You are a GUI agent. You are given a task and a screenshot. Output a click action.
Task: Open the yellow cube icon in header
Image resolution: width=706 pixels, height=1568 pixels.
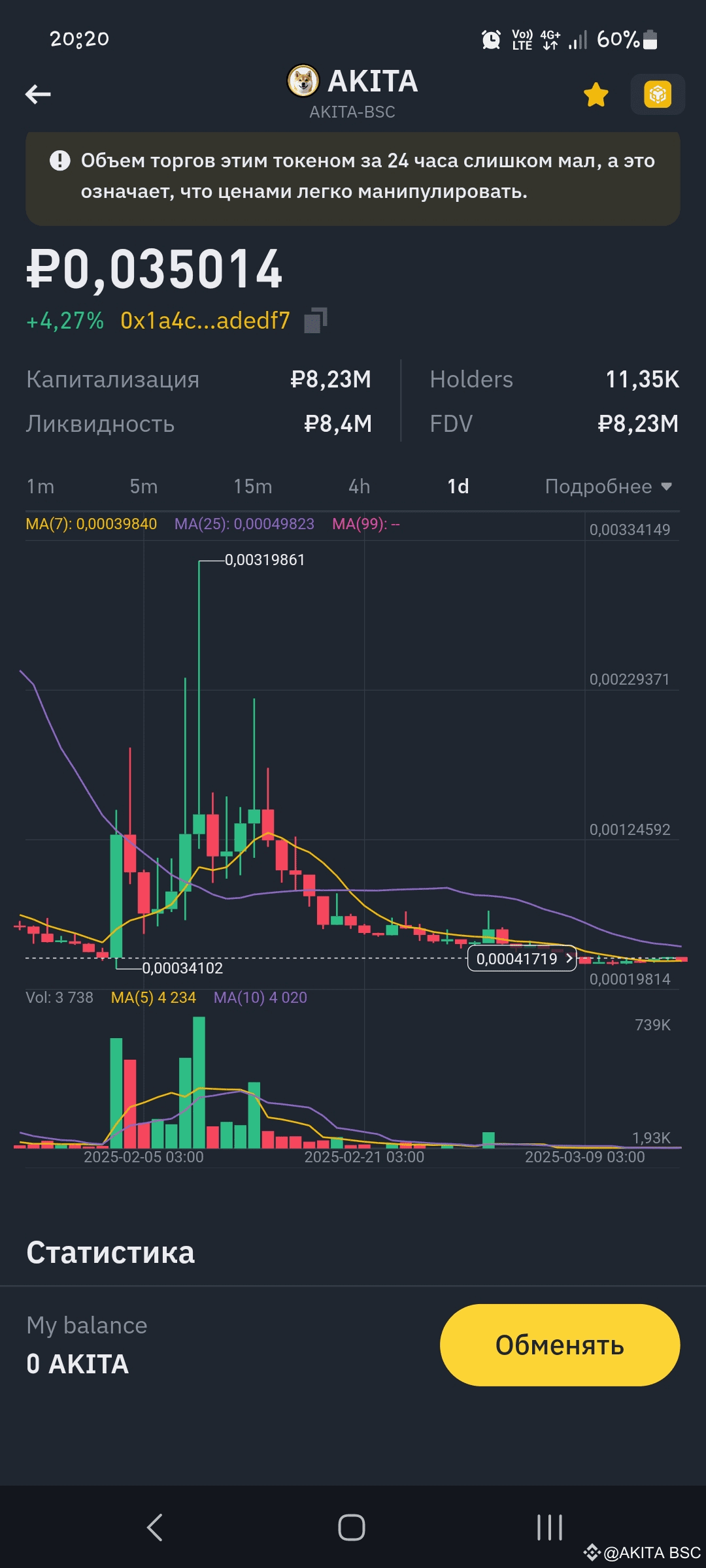pyautogui.click(x=658, y=95)
